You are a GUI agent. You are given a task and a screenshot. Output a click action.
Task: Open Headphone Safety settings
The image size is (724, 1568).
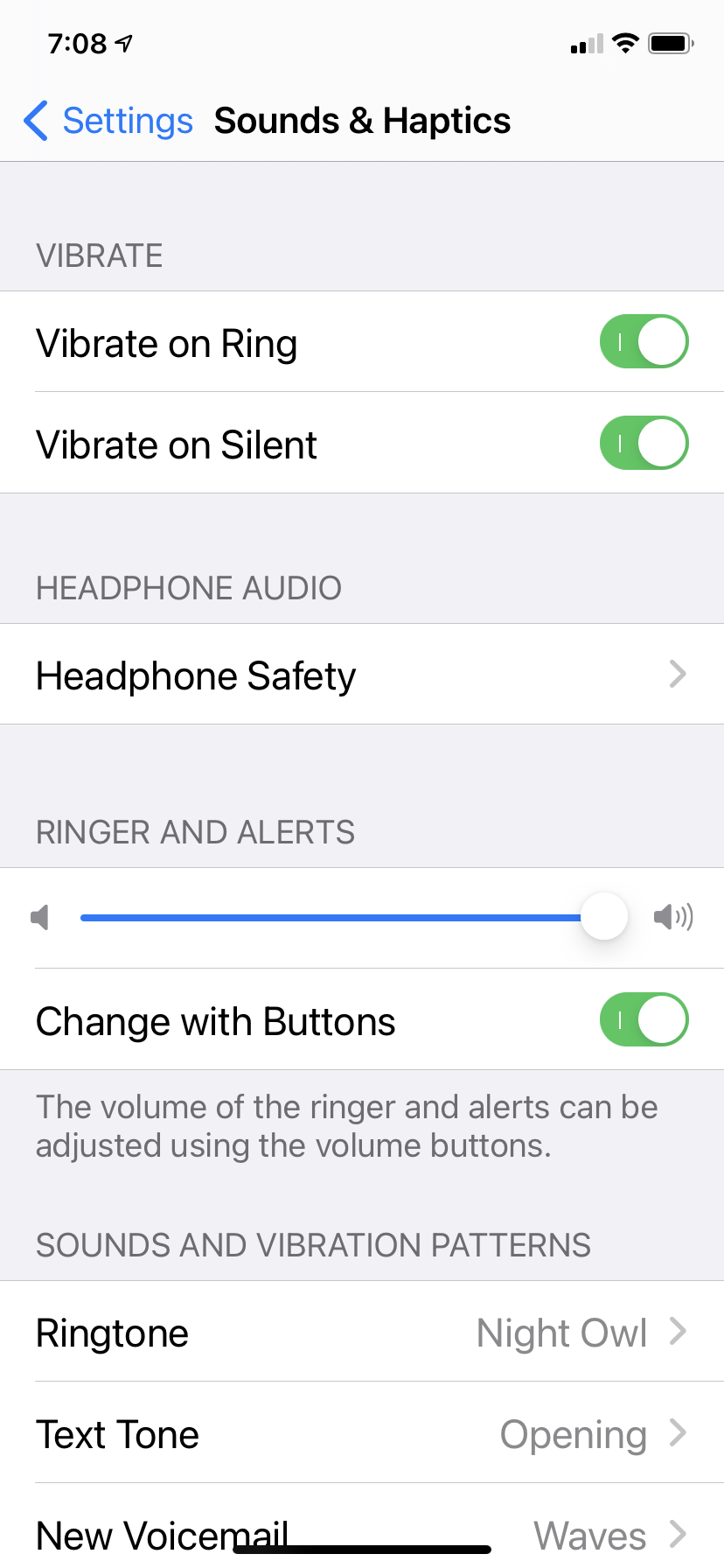(362, 675)
